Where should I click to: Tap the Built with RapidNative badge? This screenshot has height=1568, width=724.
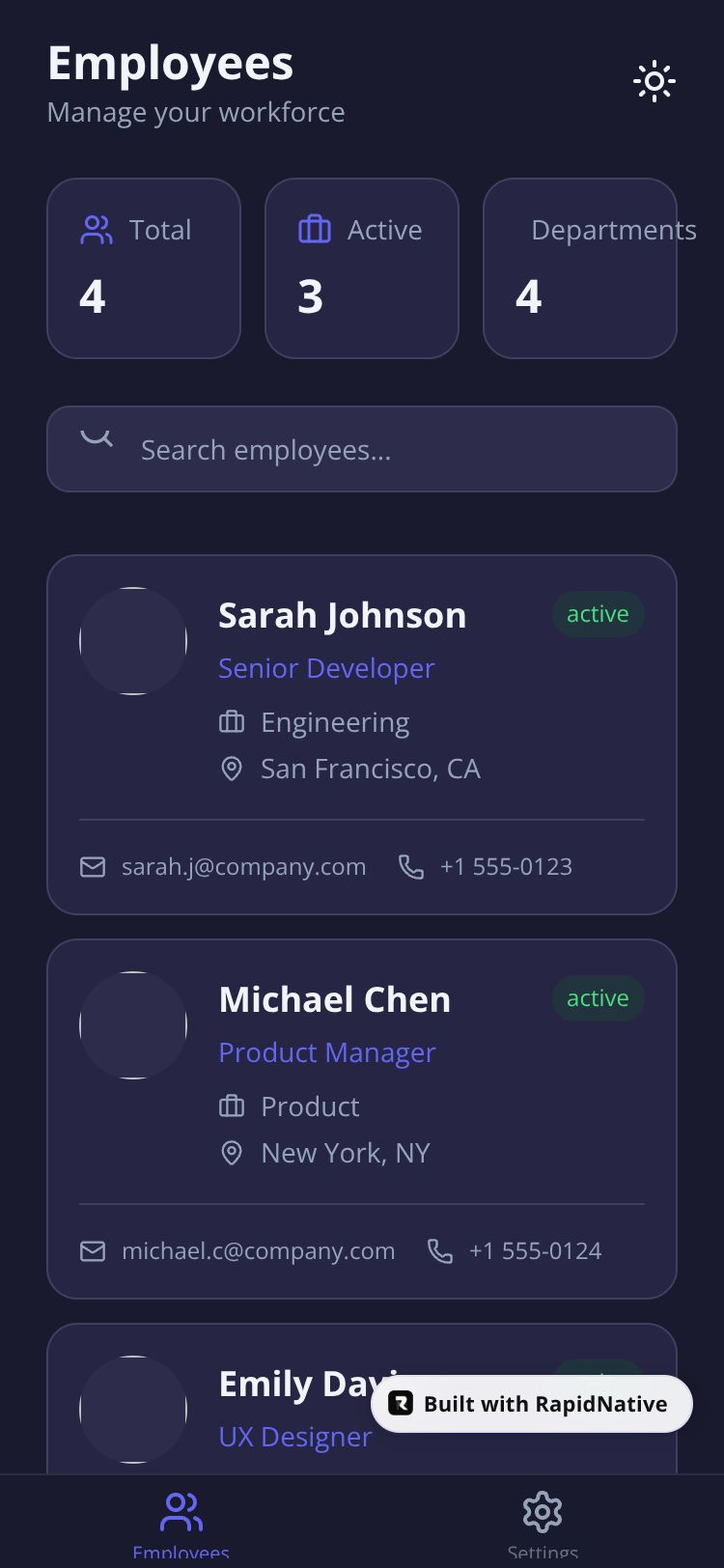(x=532, y=1404)
